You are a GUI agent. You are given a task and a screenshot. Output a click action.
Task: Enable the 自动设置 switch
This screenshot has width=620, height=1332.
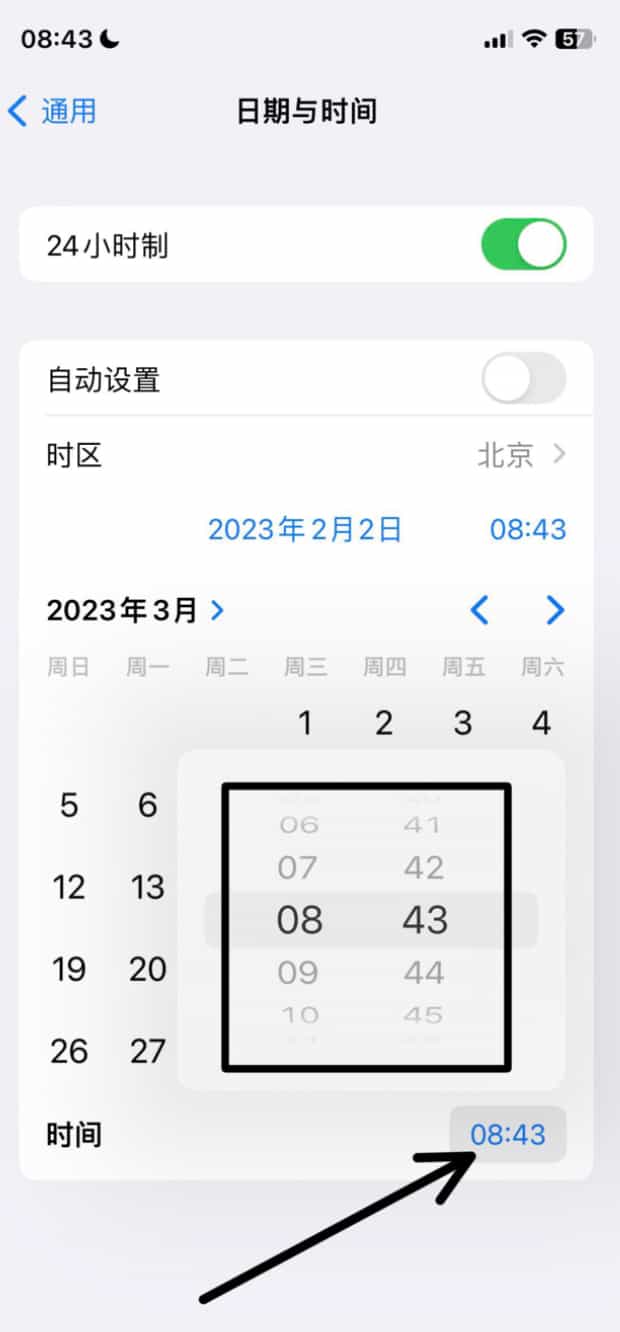click(x=523, y=379)
